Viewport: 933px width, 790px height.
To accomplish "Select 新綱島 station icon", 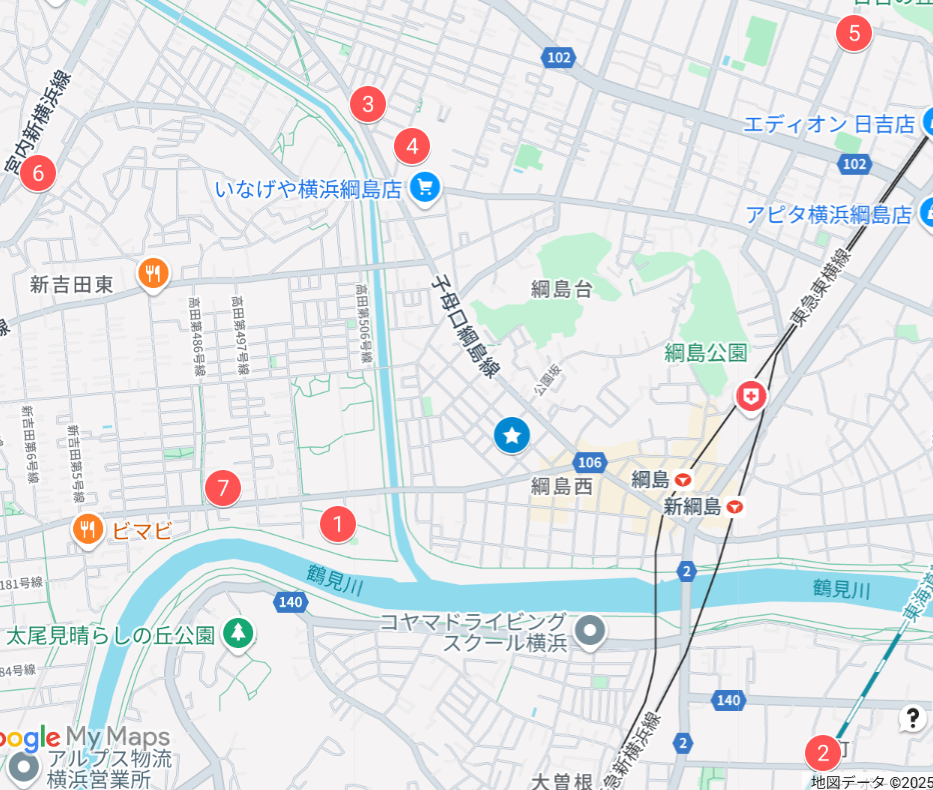I will click(x=735, y=507).
